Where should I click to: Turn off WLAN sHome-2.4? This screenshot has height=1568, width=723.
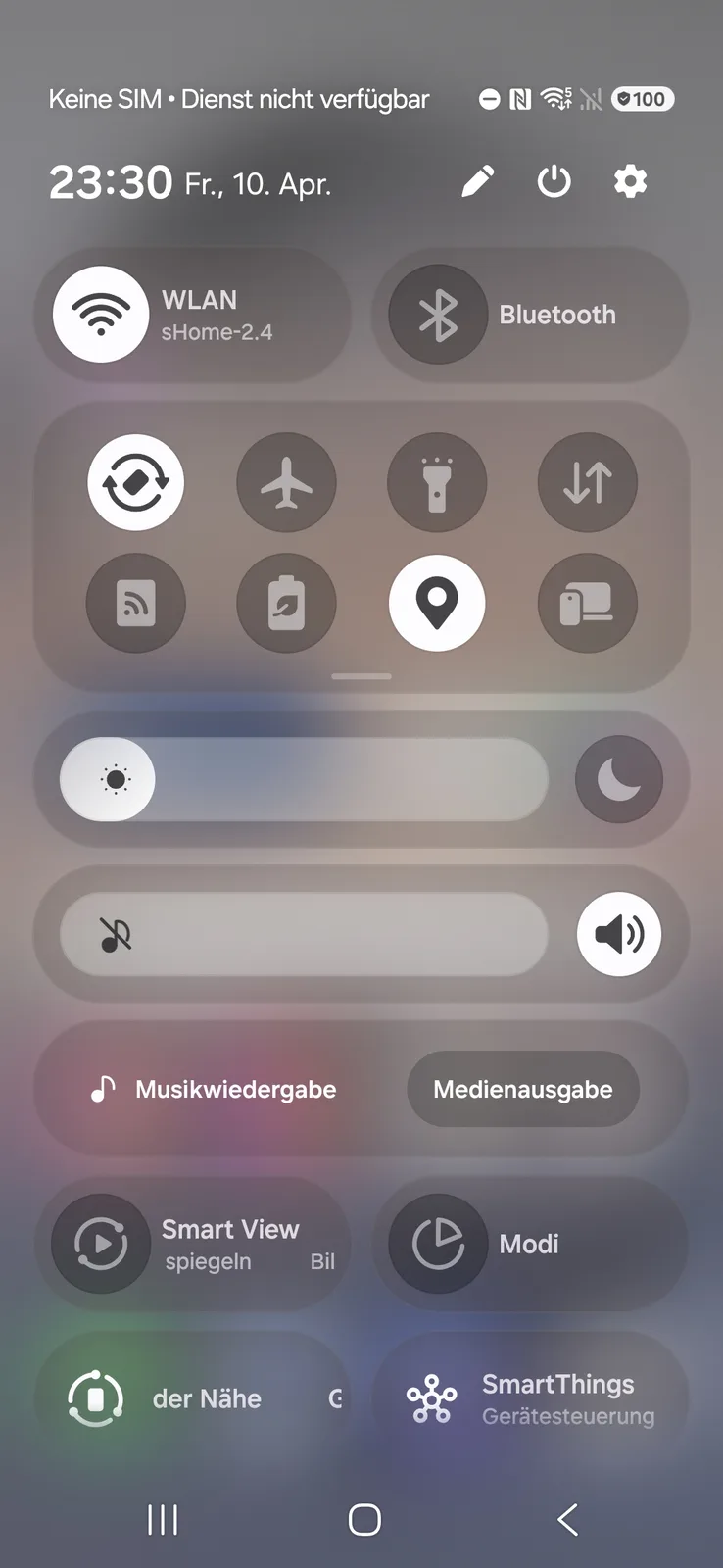point(101,315)
